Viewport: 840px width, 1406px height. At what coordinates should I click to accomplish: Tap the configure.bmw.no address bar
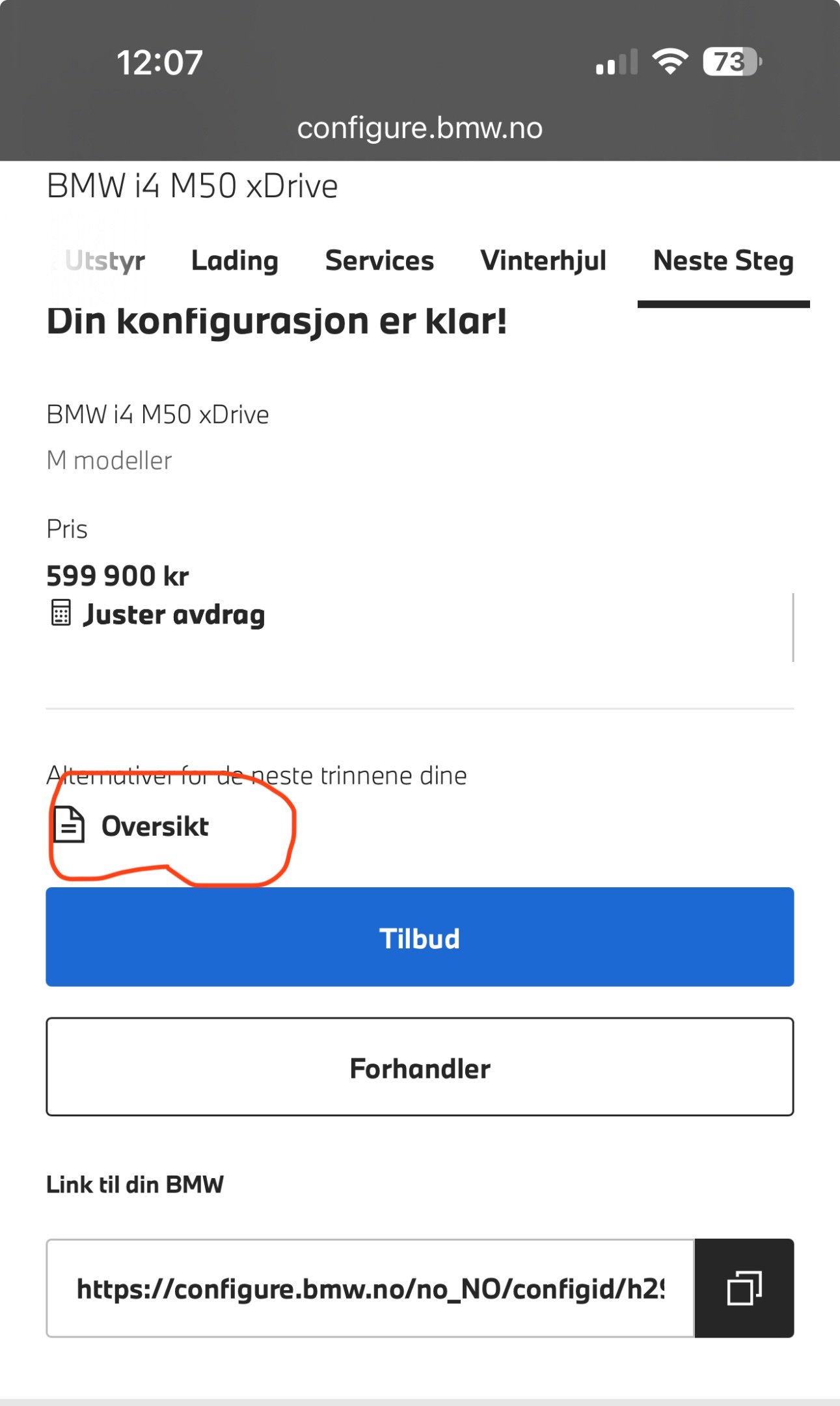pos(420,128)
